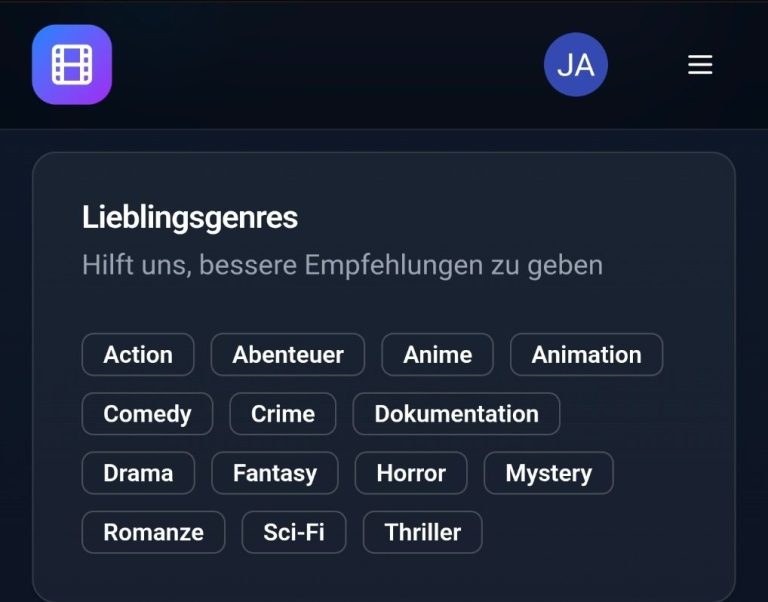Pick the Anime genre
The image size is (768, 602).
(x=437, y=355)
